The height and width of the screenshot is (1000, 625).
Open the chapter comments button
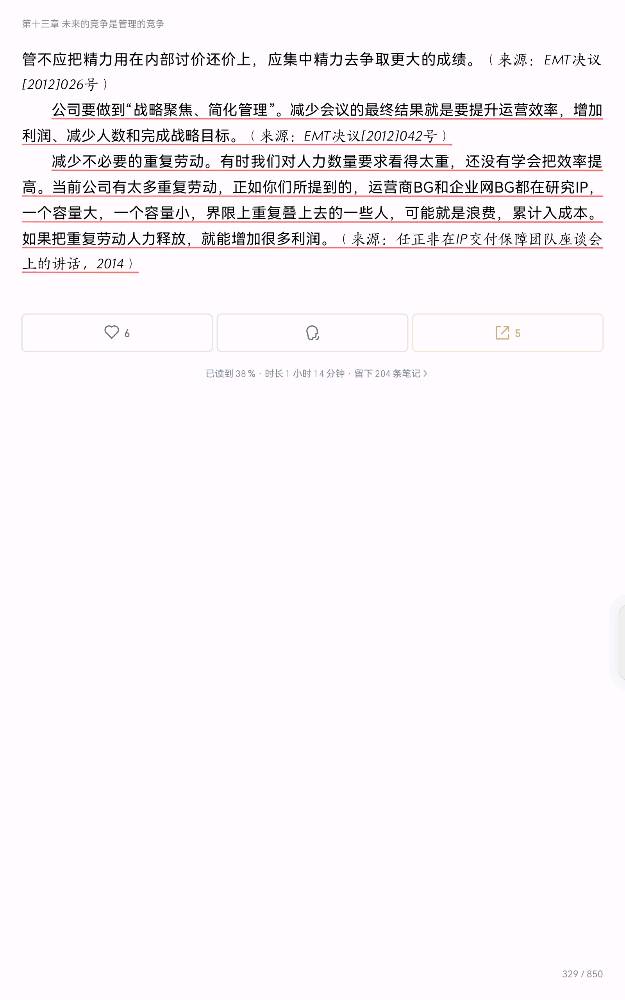(x=312, y=333)
